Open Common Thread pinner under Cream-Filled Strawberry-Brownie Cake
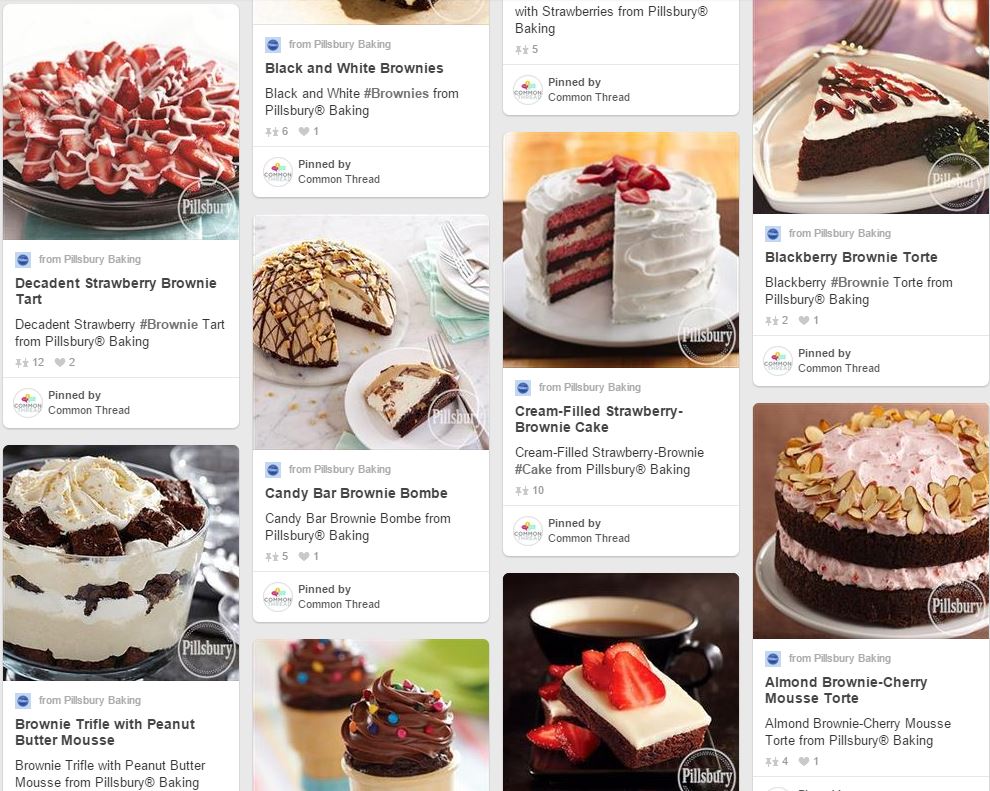This screenshot has width=990, height=791. pyautogui.click(x=588, y=538)
